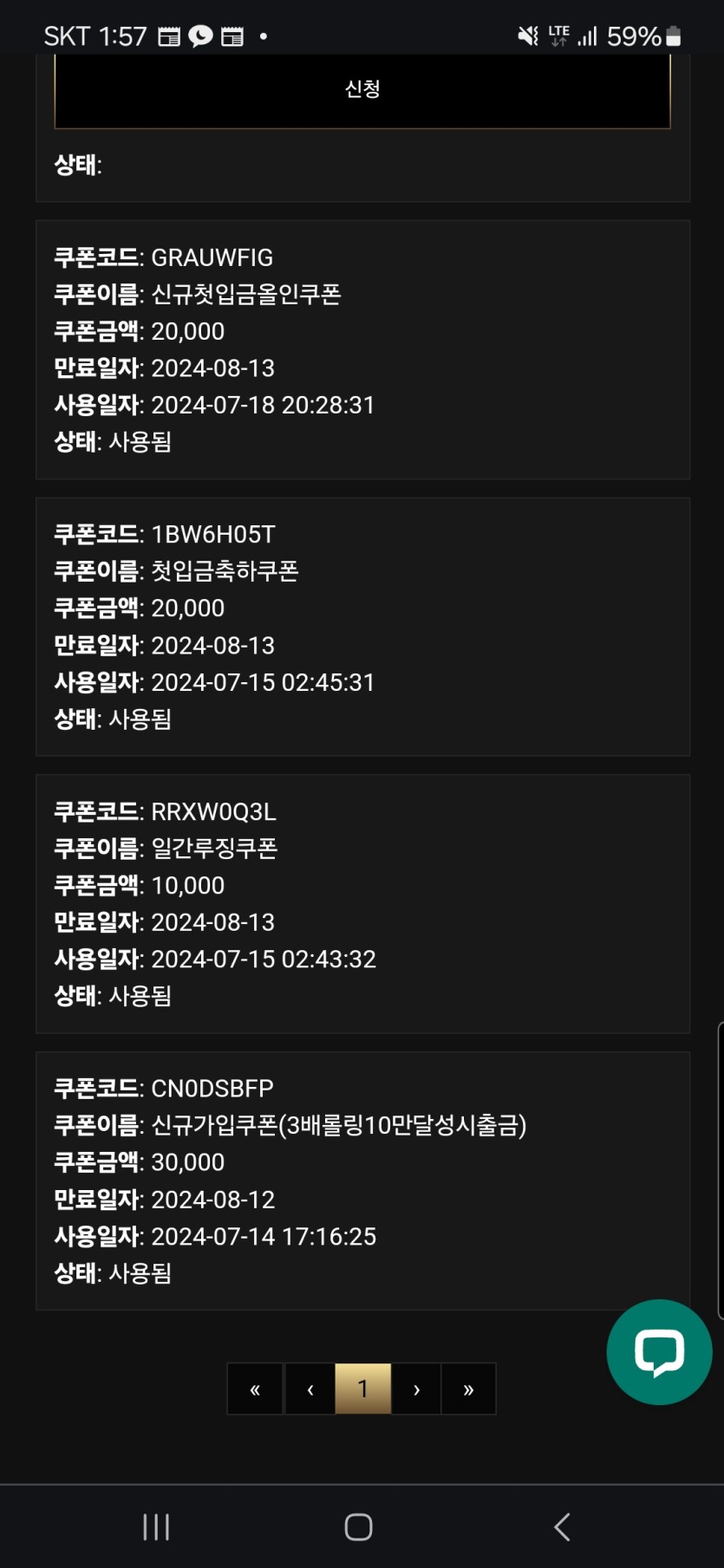The width and height of the screenshot is (724, 1568).
Task: Tap the 신청 apply button
Action: 362,90
